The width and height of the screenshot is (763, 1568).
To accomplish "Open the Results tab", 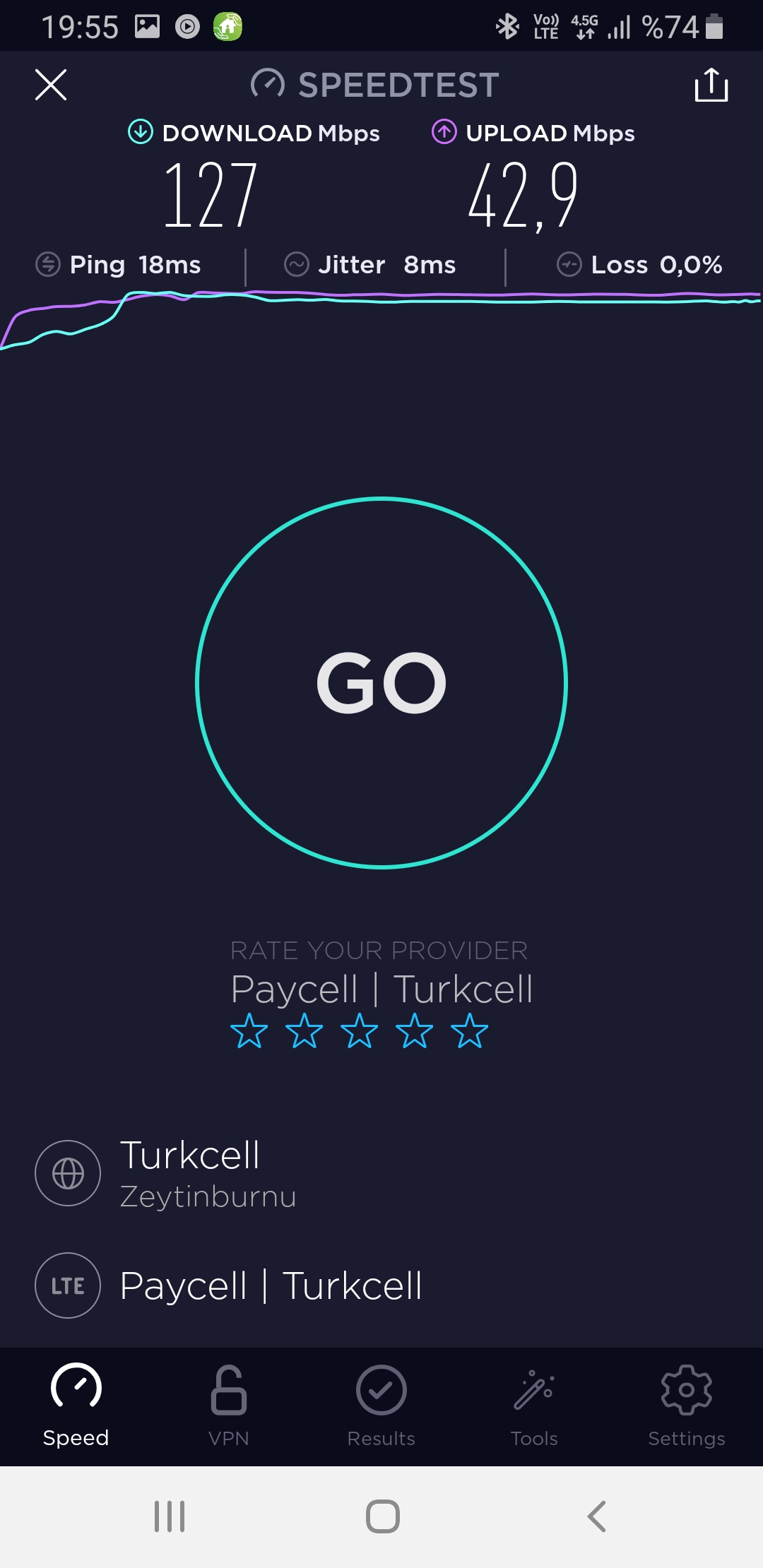I will point(381,1406).
